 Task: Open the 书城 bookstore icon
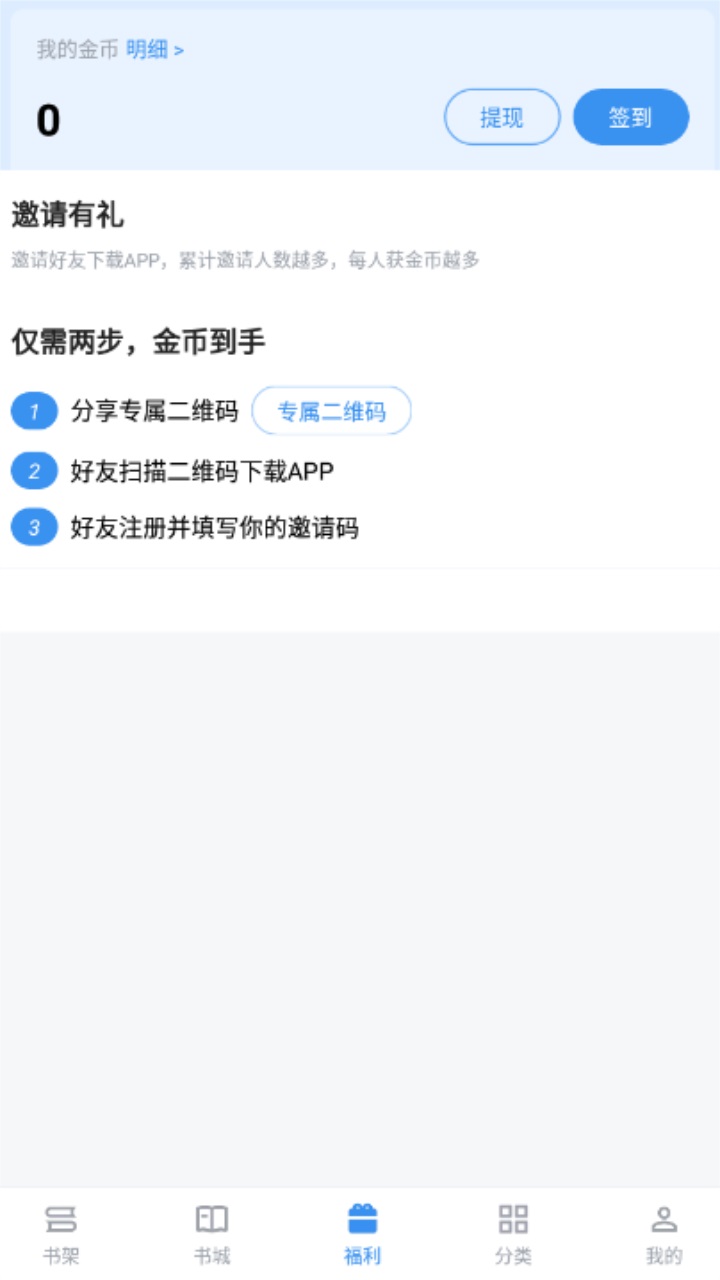[209, 1219]
